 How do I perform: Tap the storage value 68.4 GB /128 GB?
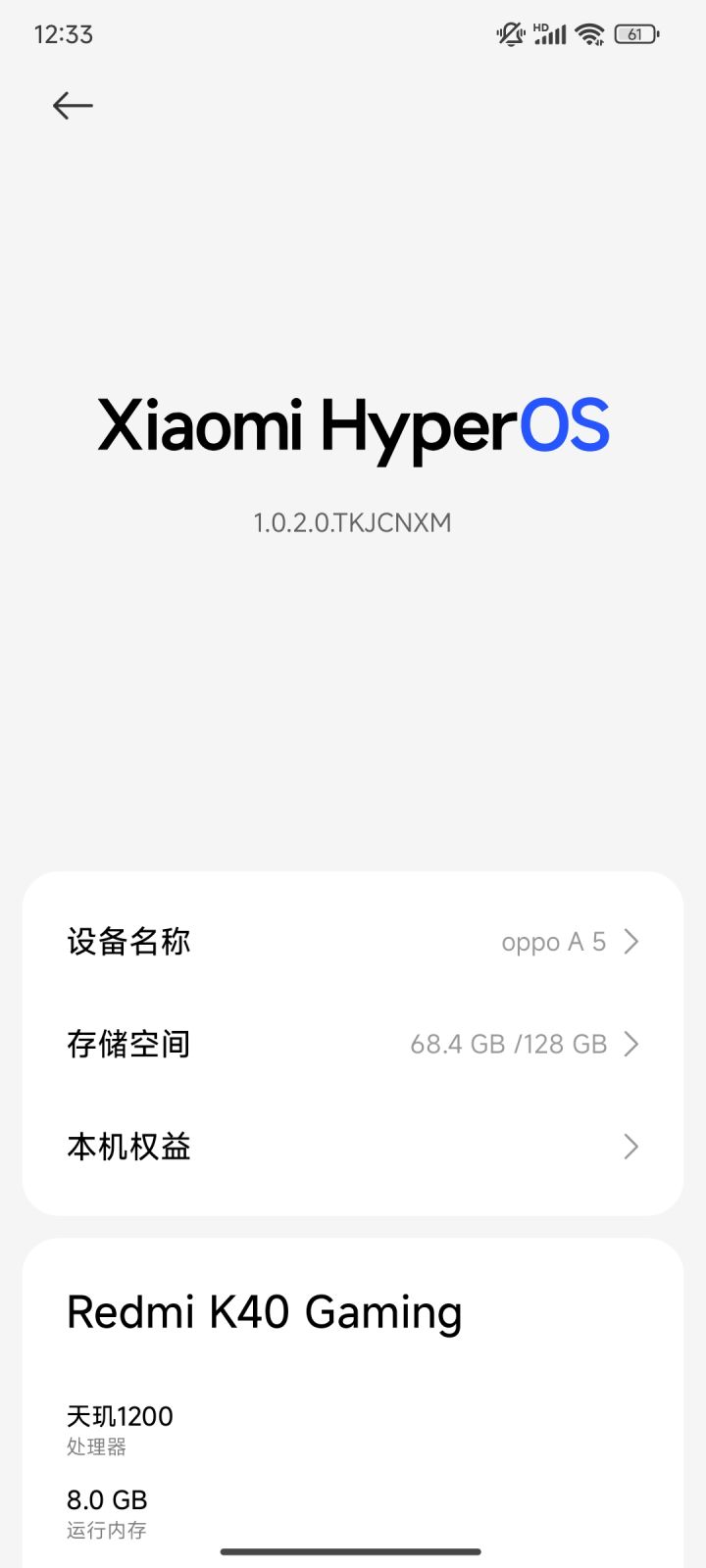pyautogui.click(x=510, y=1044)
